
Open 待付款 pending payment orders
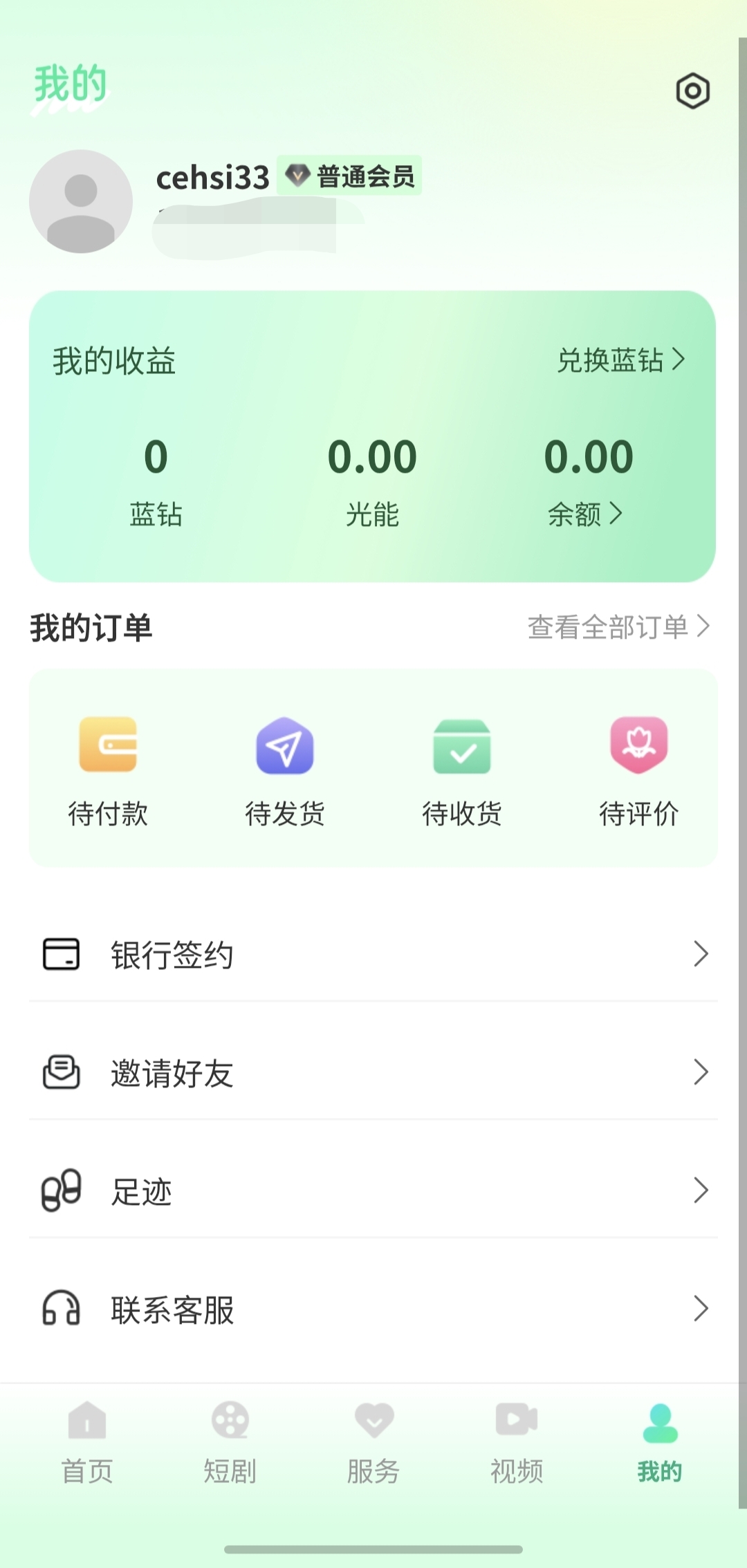pos(108,771)
